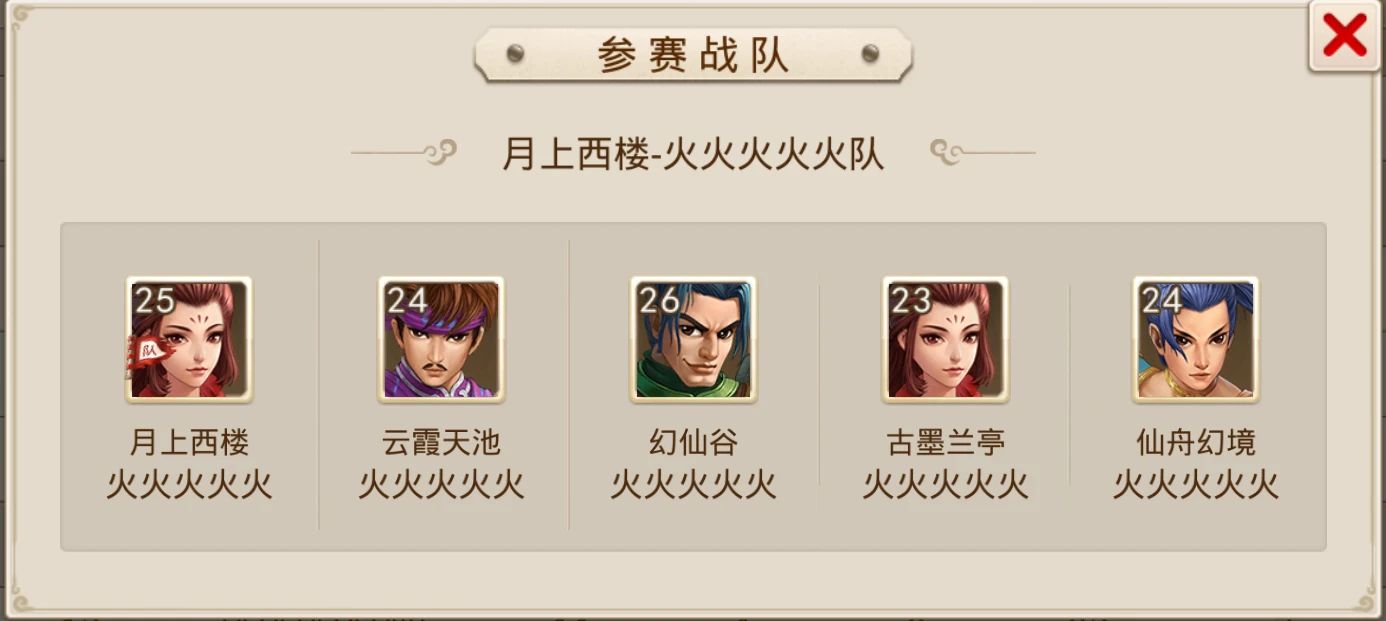The height and width of the screenshot is (621, 1386).
Task: Tap the 古墨兰亭 member portrait
Action: tap(945, 340)
